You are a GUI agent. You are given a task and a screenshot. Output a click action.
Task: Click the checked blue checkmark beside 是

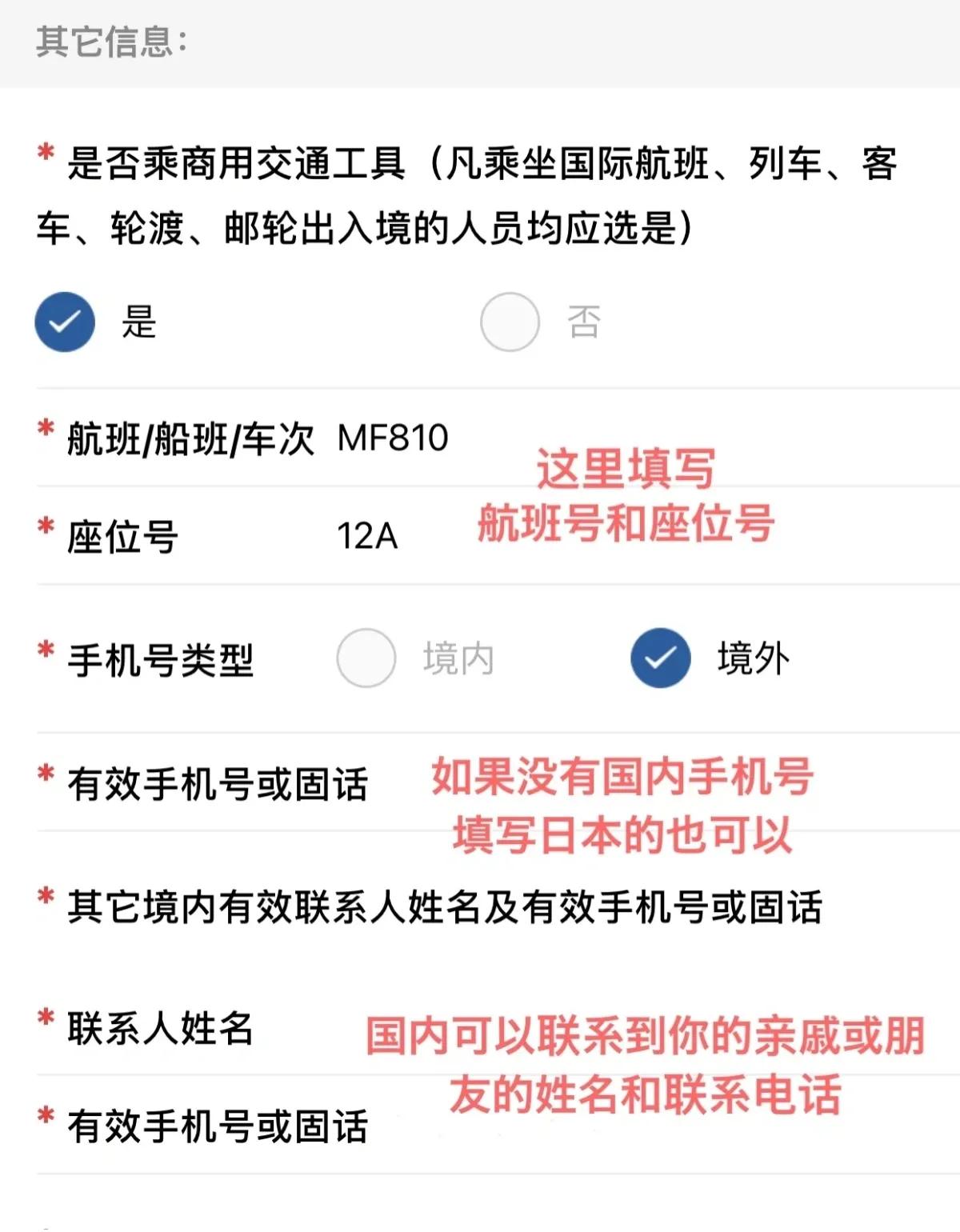click(64, 322)
